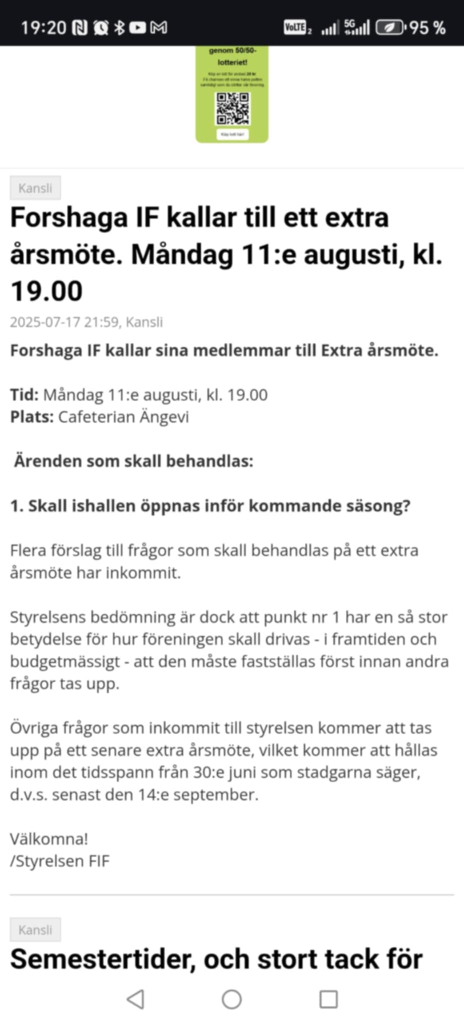Screen dimensions: 464x1024
Task: Open recent apps with the square button
Action: pos(328,999)
